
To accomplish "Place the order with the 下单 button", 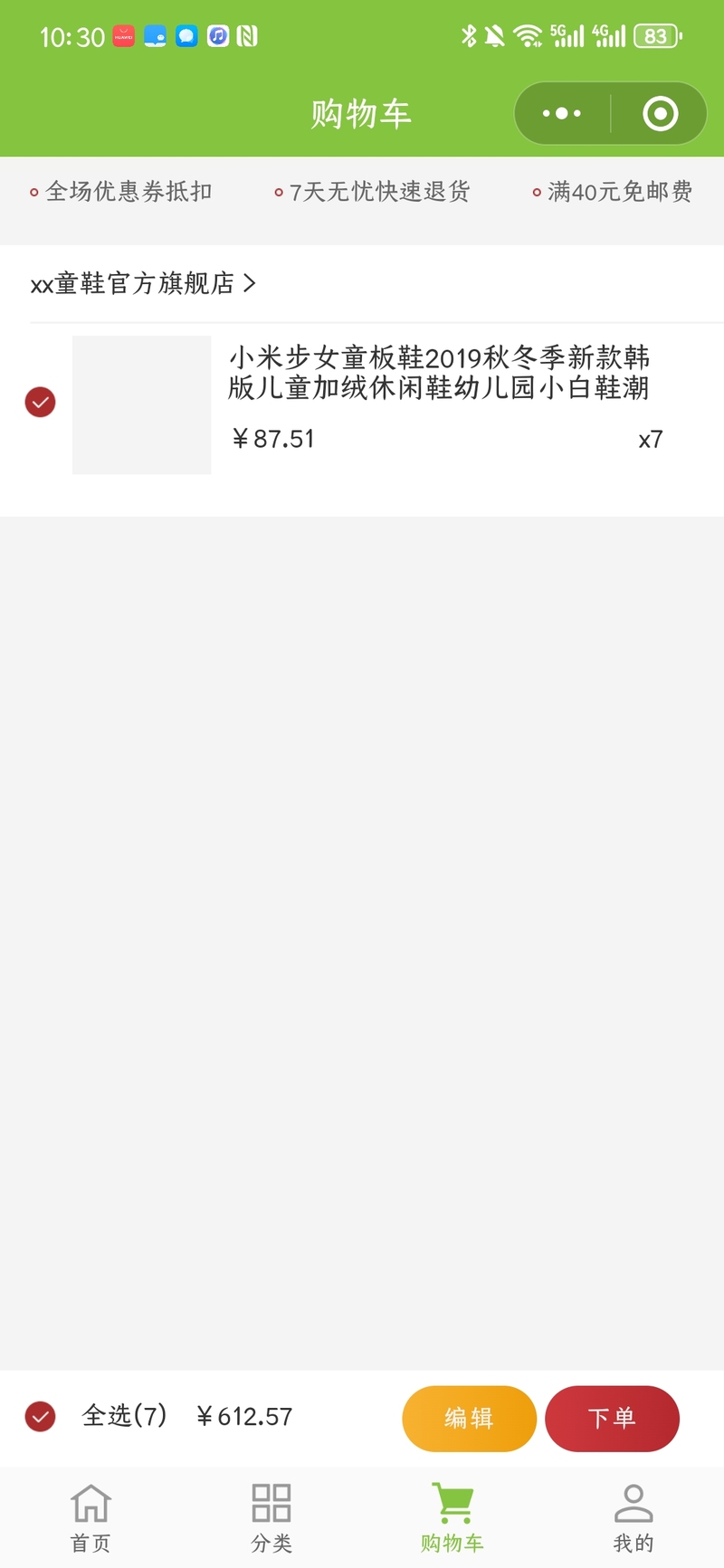I will (x=612, y=1418).
